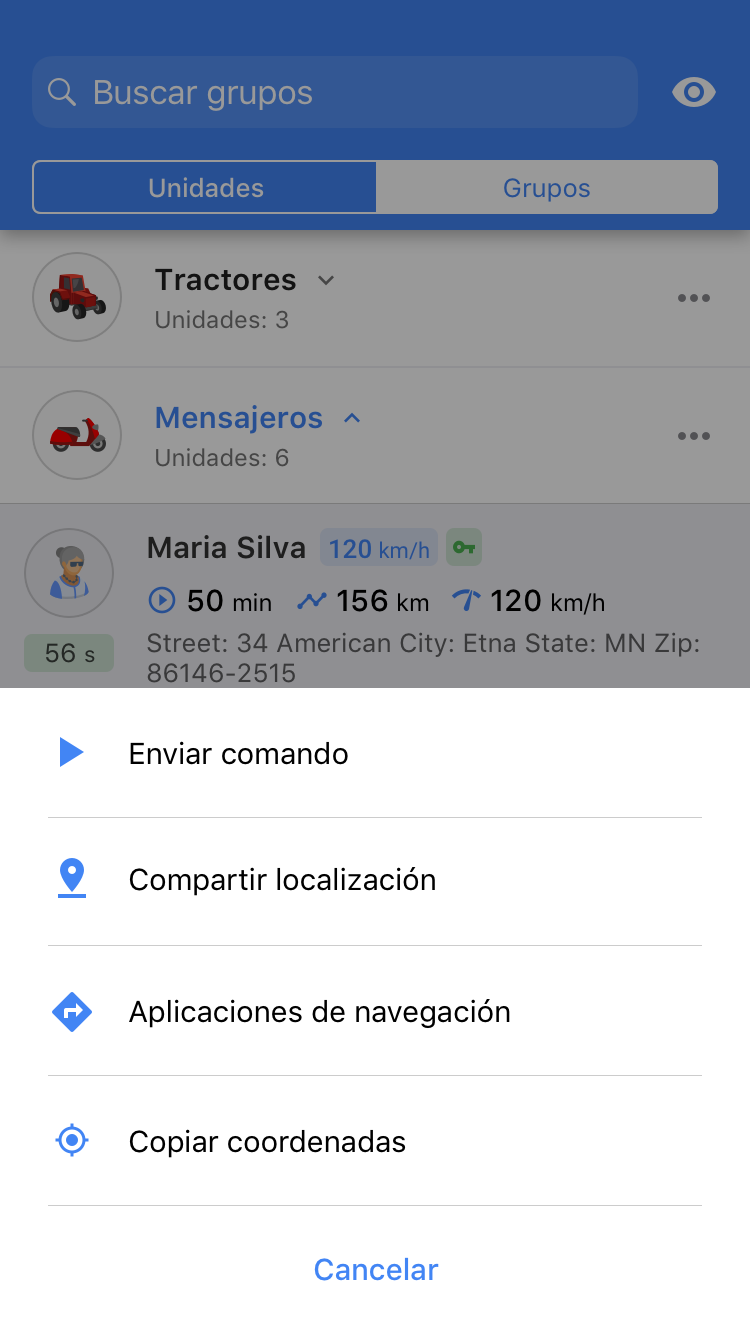This screenshot has width=750, height=1334.
Task: Toggle the eye visibility icon in the header
Action: click(x=694, y=92)
